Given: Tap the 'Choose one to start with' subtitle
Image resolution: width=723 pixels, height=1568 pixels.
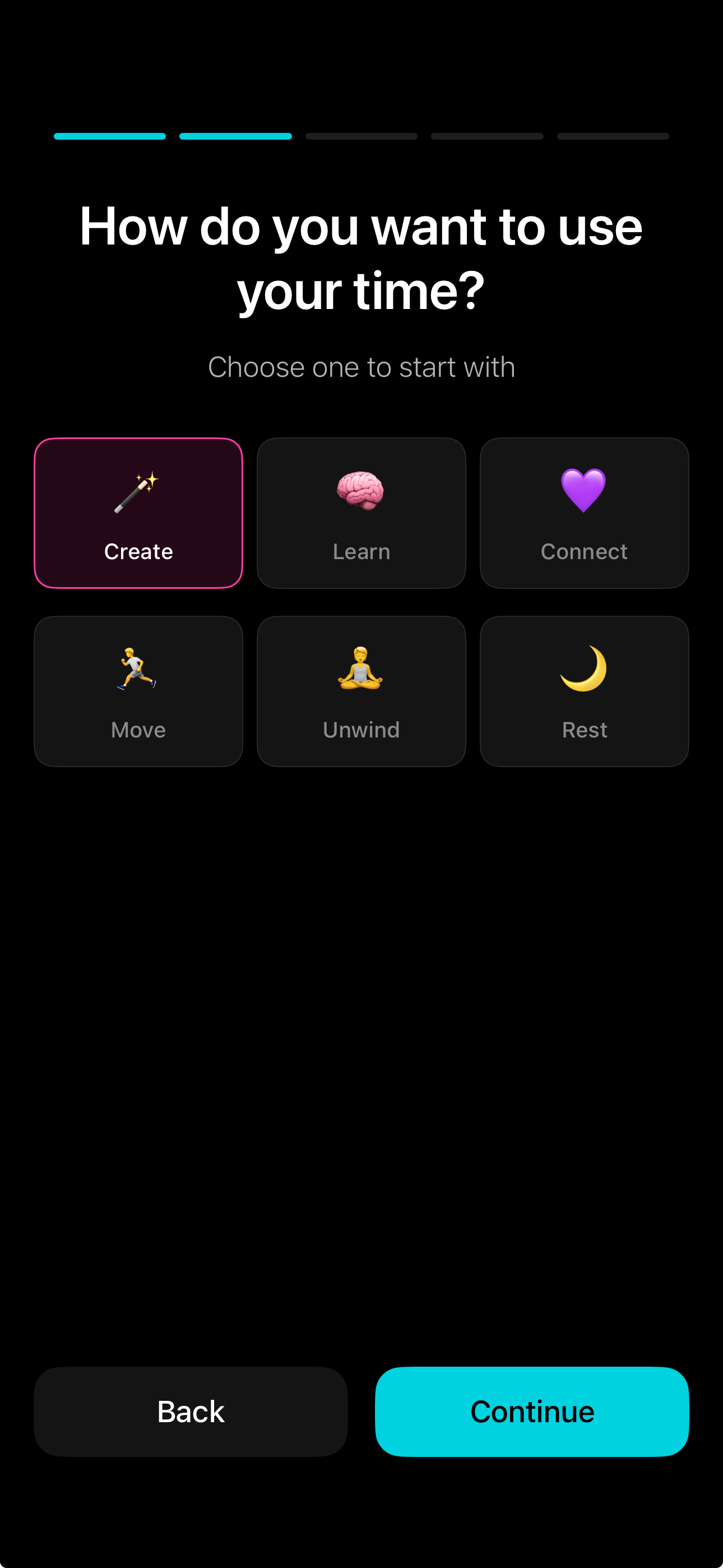Looking at the screenshot, I should 361,366.
